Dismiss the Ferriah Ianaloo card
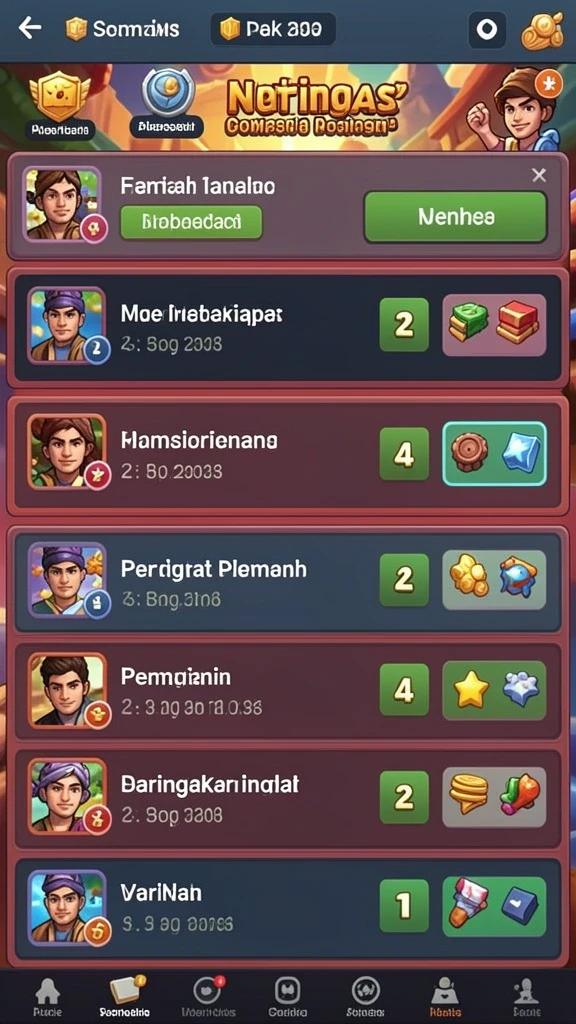The image size is (576, 1024). click(x=539, y=175)
